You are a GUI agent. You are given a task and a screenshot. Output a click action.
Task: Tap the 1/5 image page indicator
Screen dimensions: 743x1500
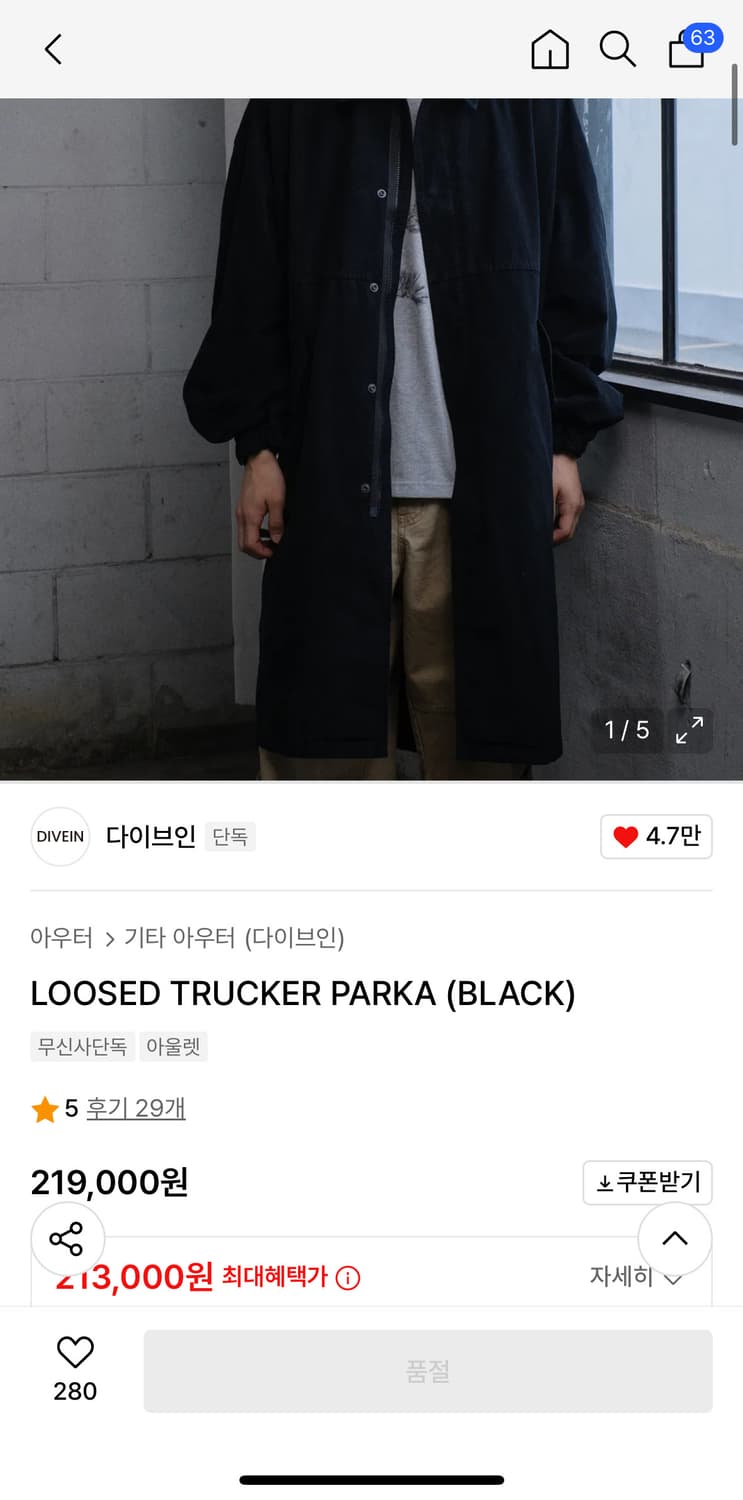[626, 731]
